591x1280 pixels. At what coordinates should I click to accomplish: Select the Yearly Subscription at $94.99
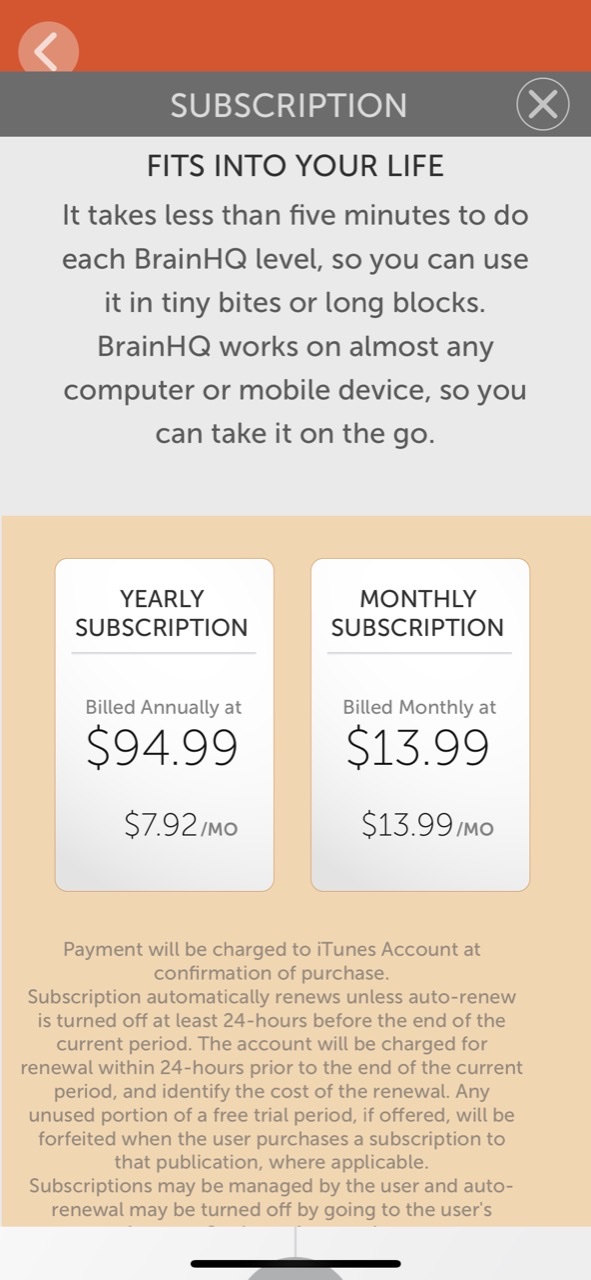[x=164, y=725]
